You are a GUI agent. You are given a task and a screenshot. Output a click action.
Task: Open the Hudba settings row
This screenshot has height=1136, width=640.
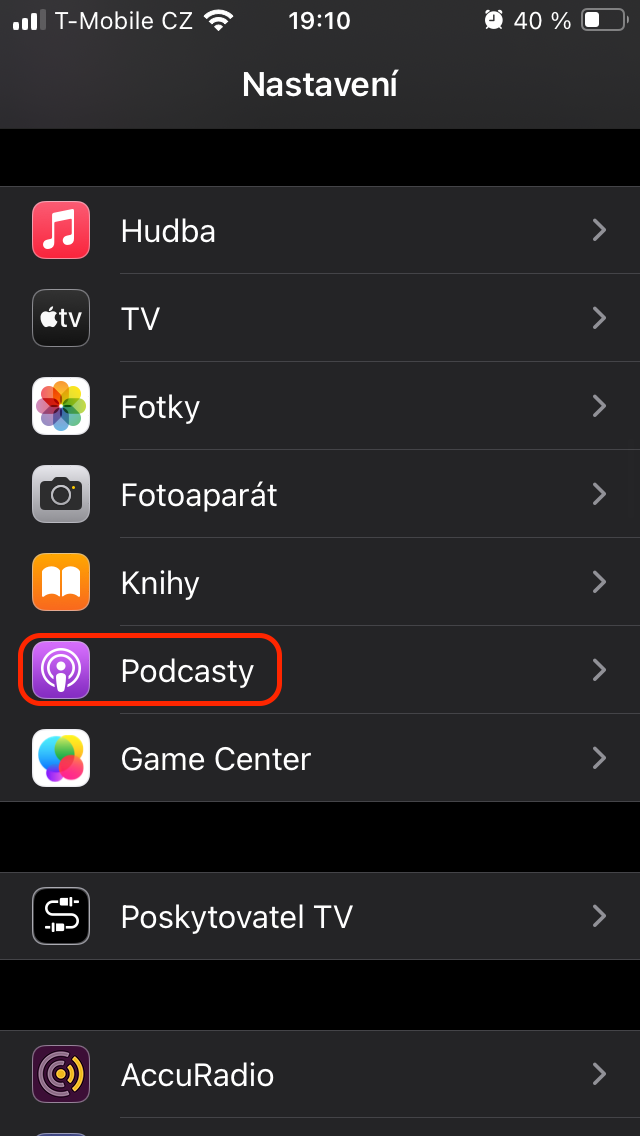(x=320, y=231)
